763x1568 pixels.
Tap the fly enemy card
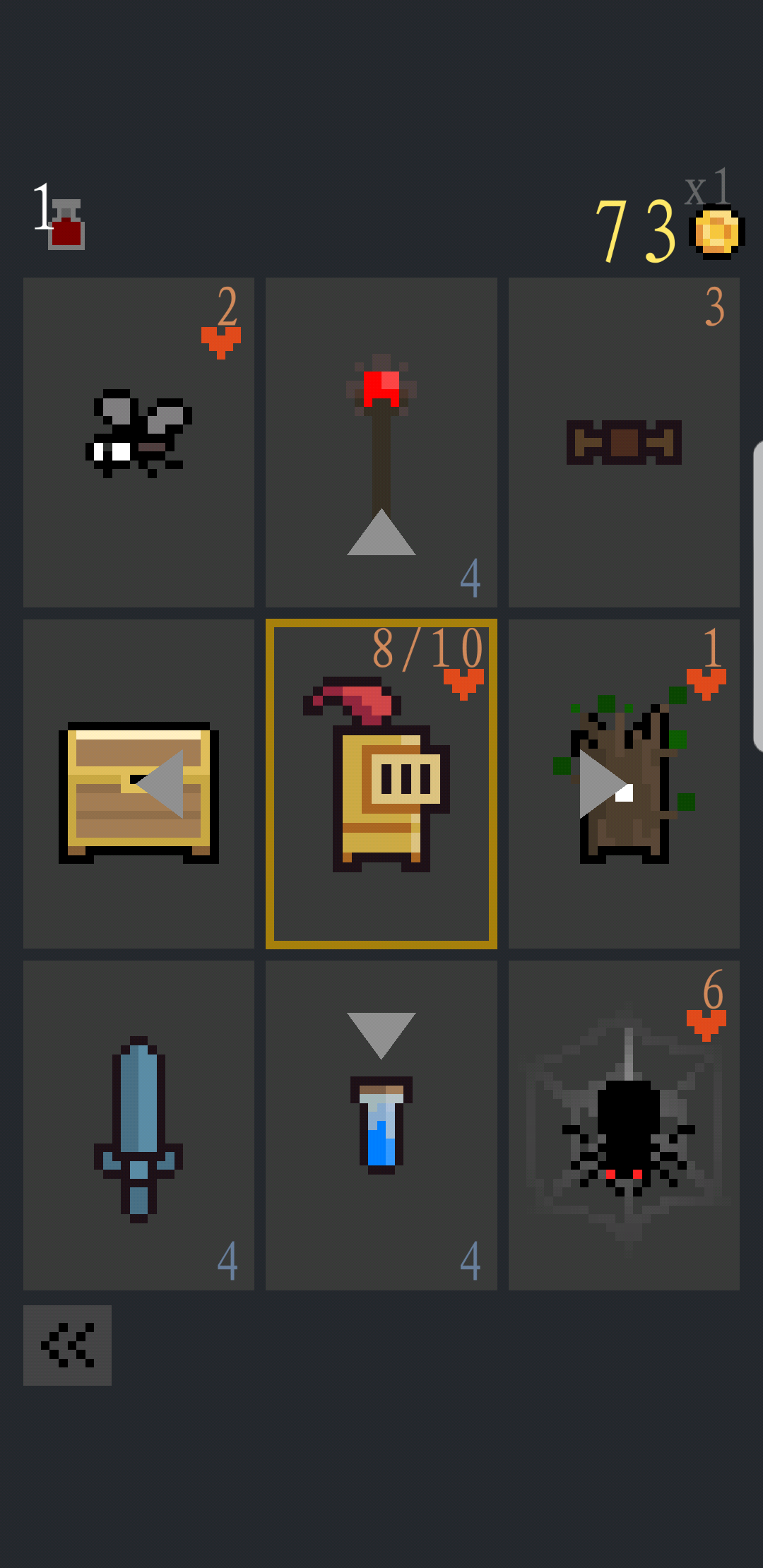138,443
